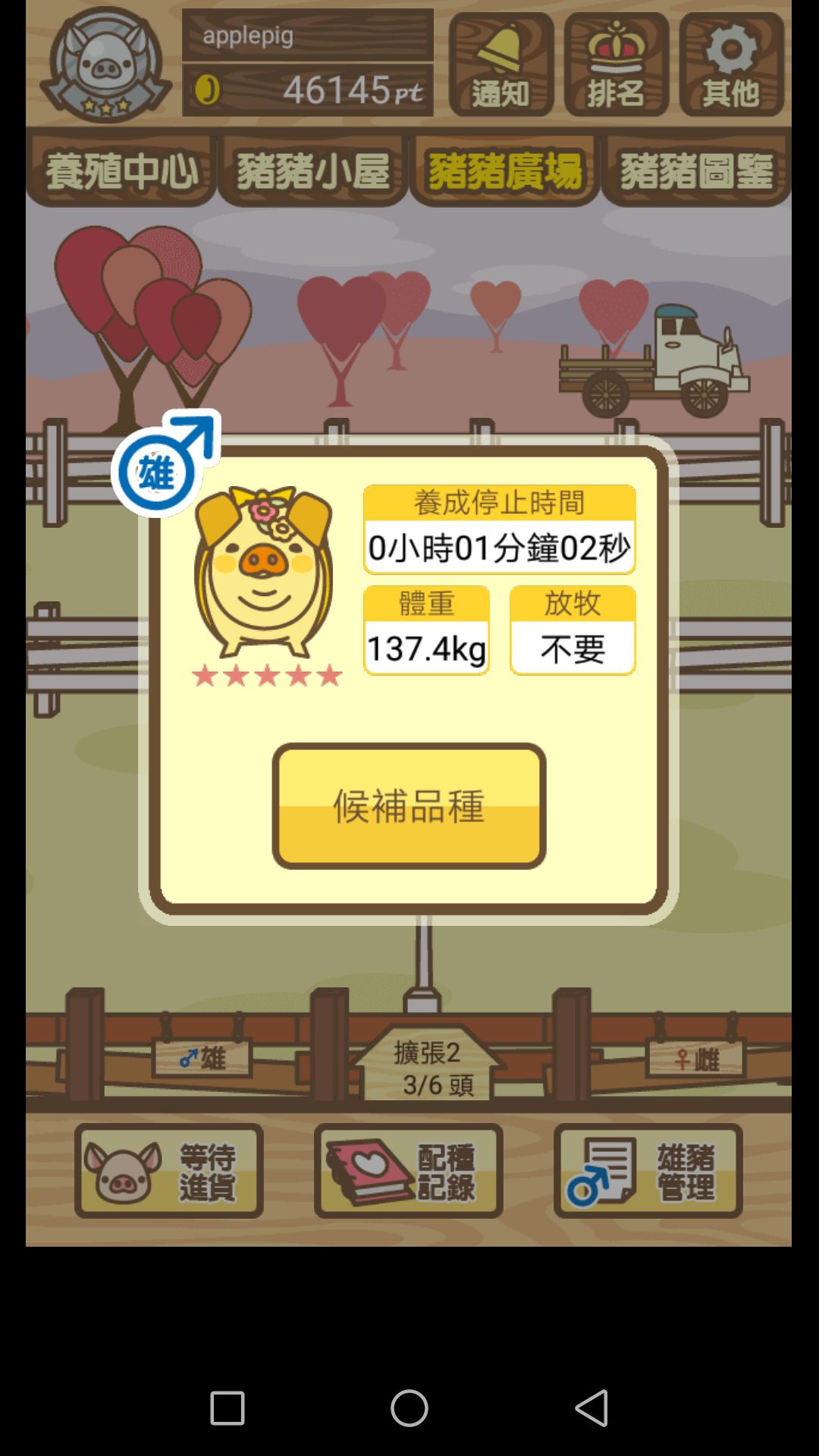Click the applepig username field
The image size is (819, 1456).
coord(307,34)
